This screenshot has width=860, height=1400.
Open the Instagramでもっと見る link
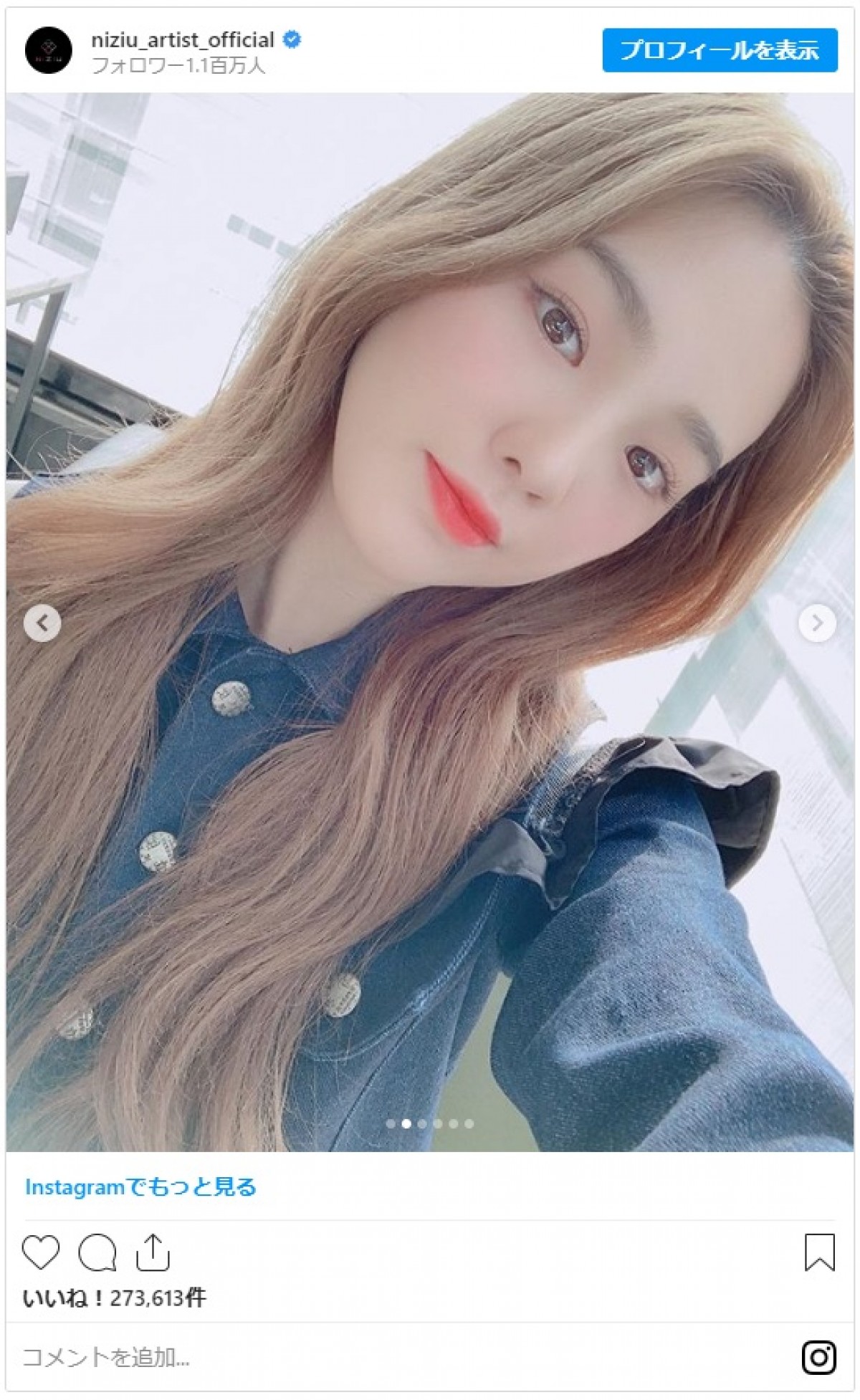click(x=140, y=1187)
